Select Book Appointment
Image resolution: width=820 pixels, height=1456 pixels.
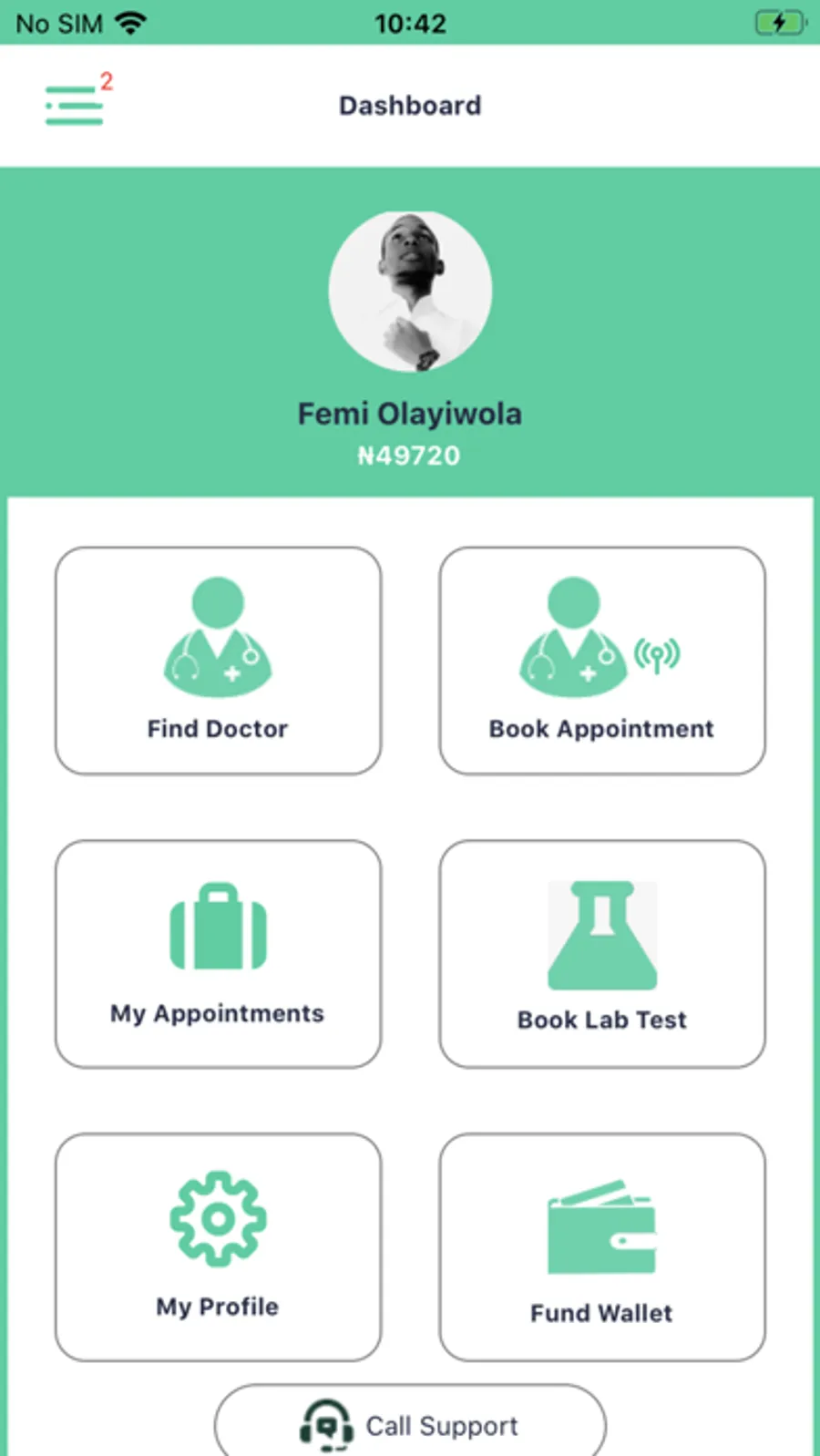click(601, 661)
